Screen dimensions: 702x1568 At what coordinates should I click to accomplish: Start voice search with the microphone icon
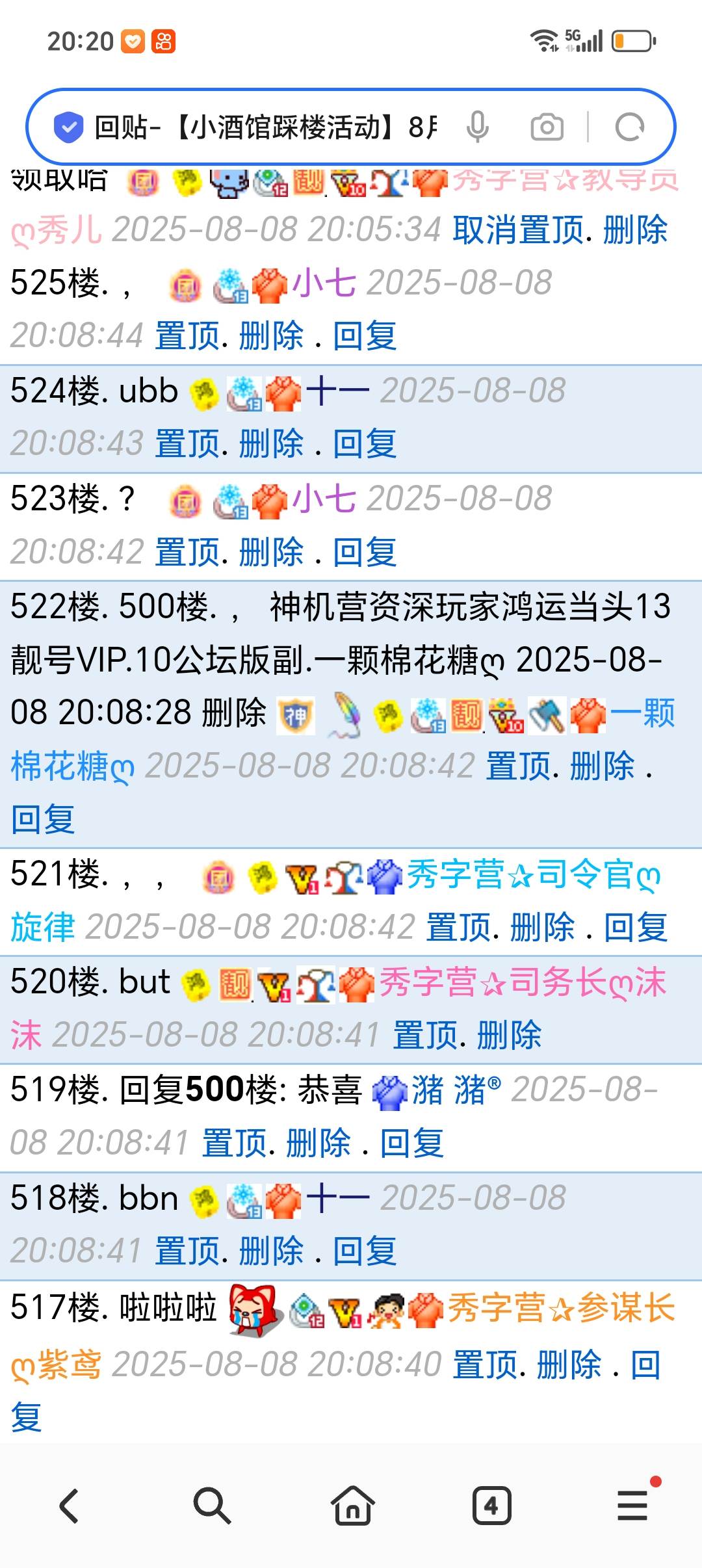pos(477,127)
